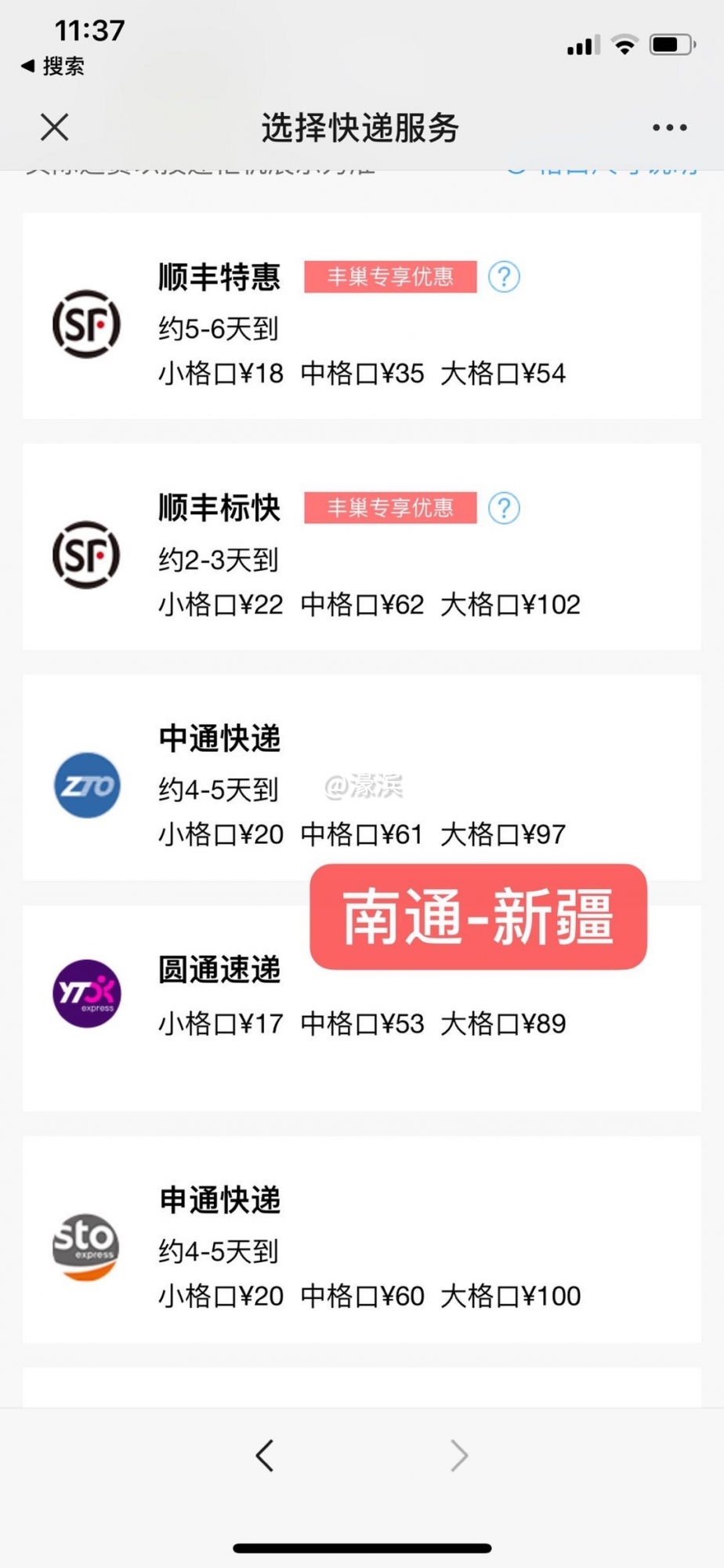Image resolution: width=724 pixels, height=1568 pixels.
Task: Tap the Wi-Fi icon in status bar
Action: pos(624,45)
